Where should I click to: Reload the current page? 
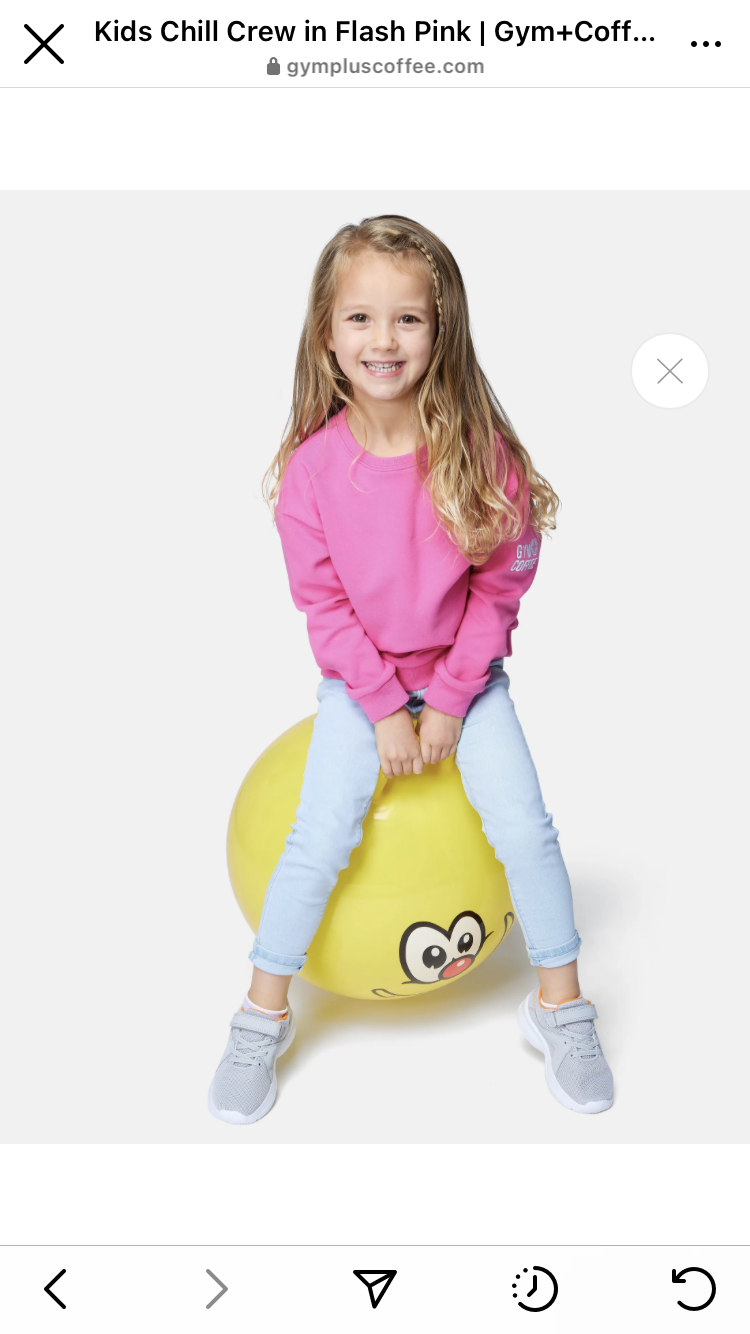[693, 1288]
